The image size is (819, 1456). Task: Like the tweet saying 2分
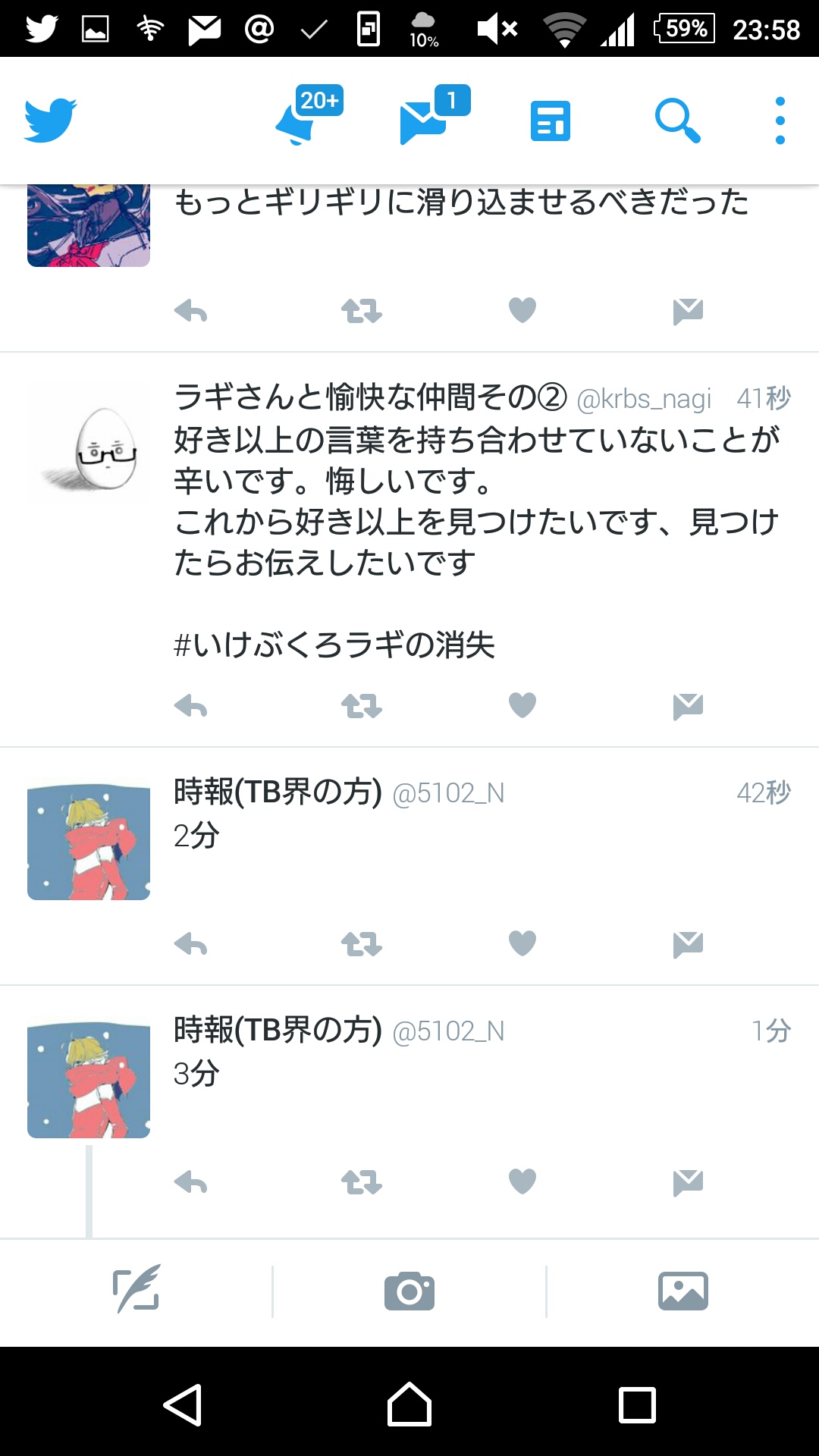(522, 943)
